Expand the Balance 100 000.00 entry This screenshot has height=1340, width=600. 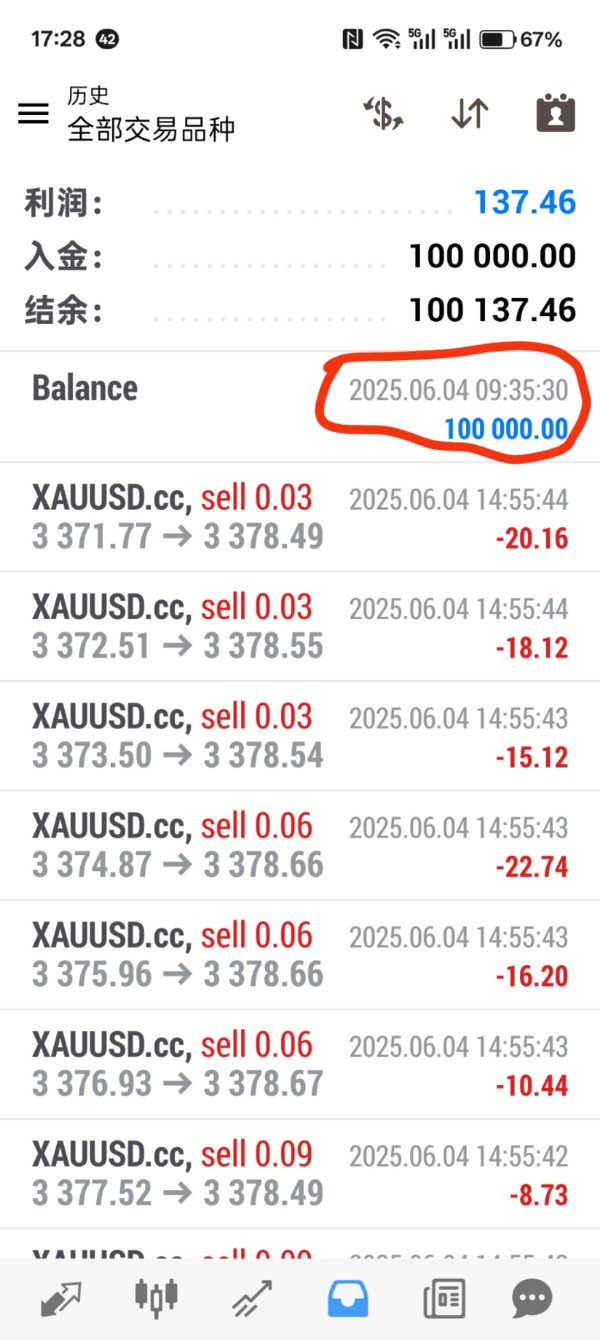click(300, 407)
